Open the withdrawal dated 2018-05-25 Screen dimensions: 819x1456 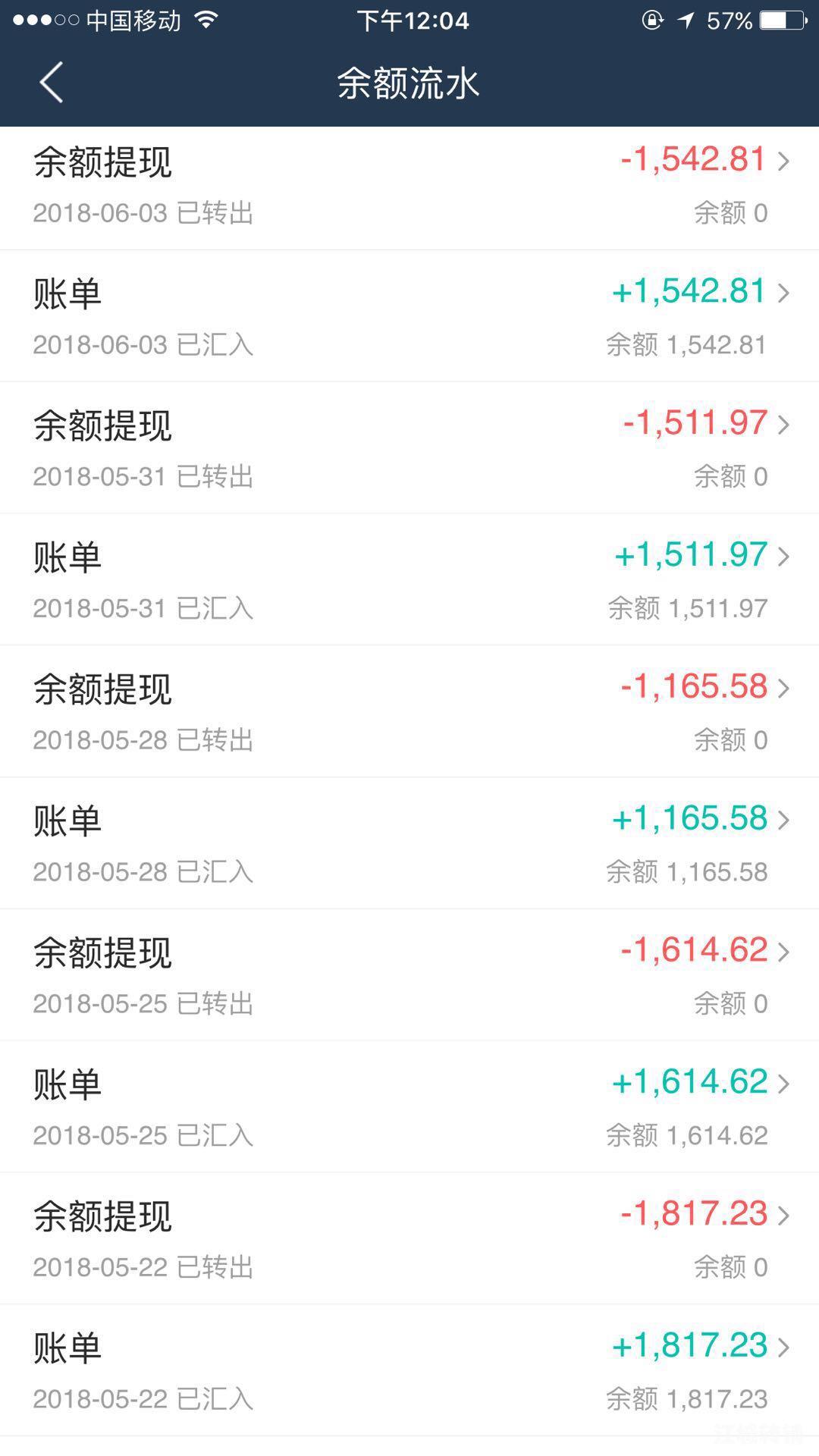(x=409, y=976)
